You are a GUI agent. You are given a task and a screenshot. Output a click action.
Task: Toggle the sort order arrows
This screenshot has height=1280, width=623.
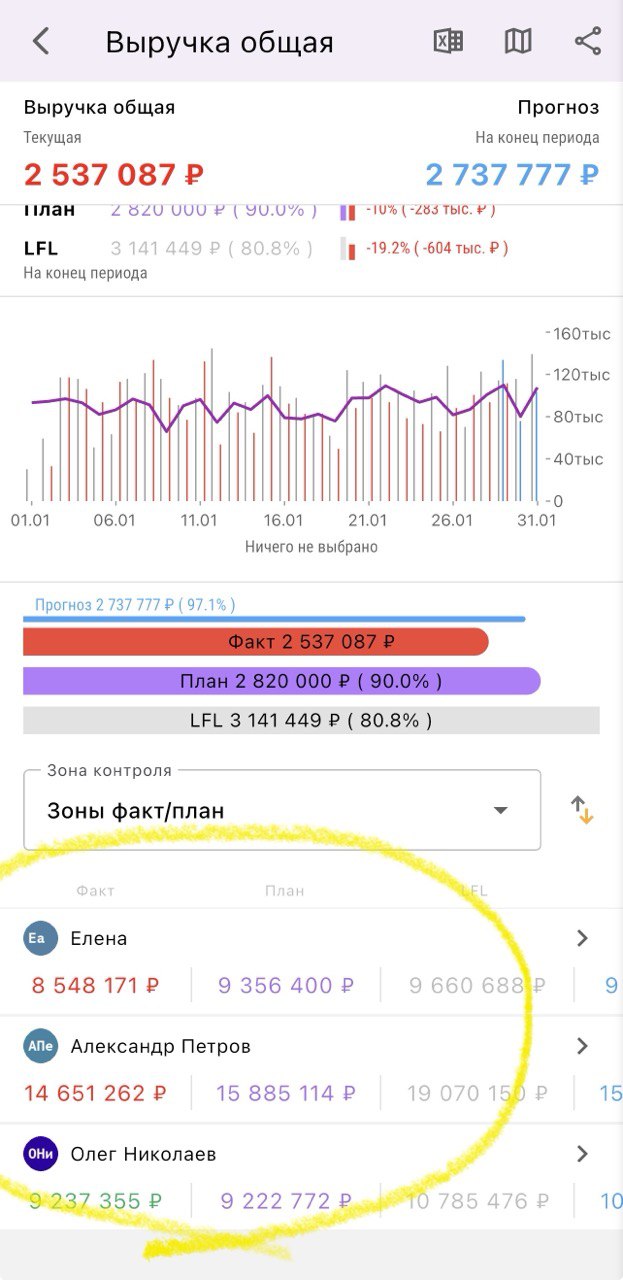coord(582,810)
